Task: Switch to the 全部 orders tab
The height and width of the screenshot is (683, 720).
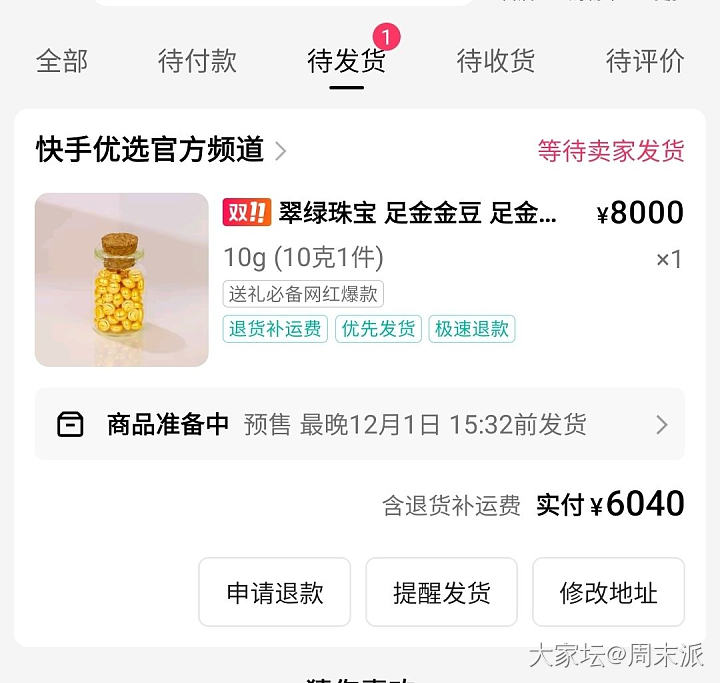Action: click(x=62, y=61)
